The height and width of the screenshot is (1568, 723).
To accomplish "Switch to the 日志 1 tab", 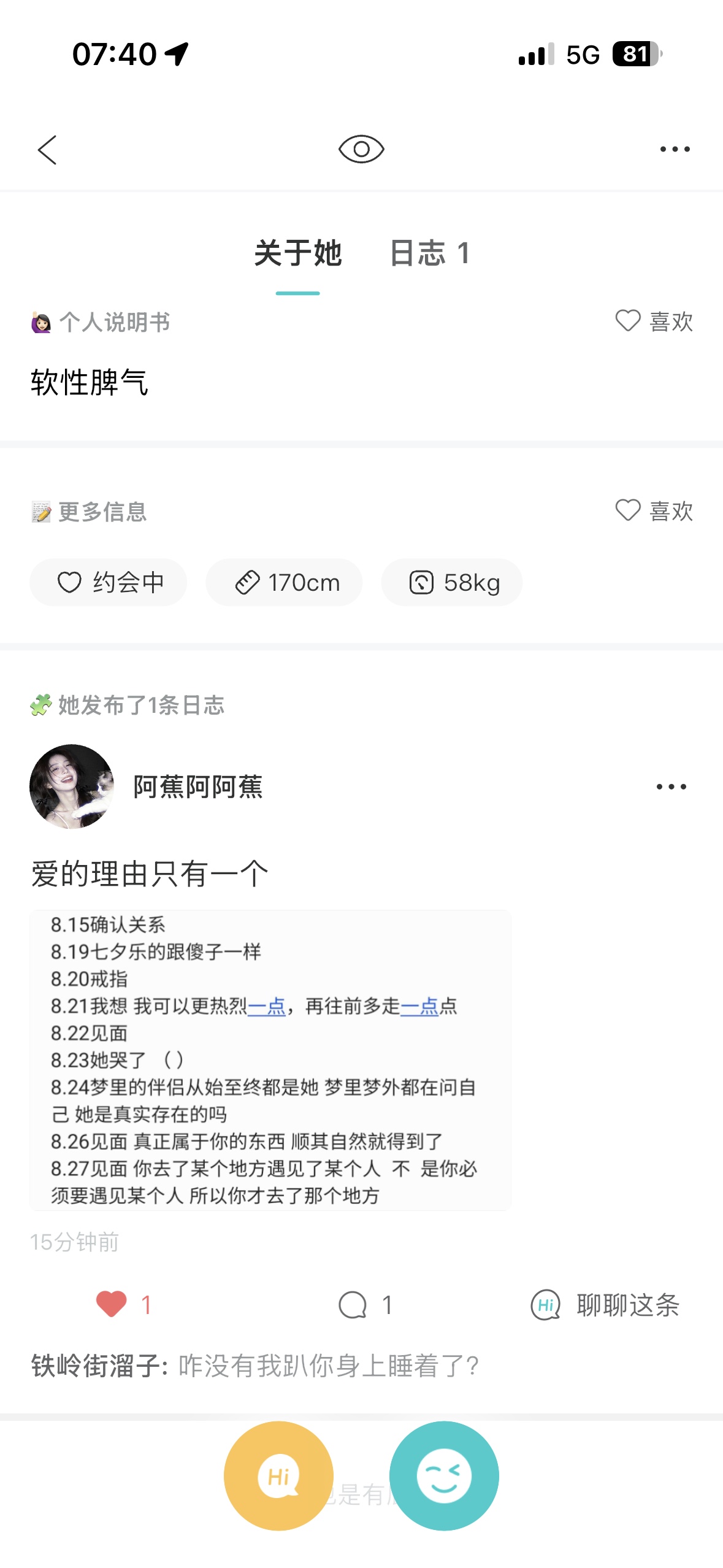I will [x=430, y=253].
